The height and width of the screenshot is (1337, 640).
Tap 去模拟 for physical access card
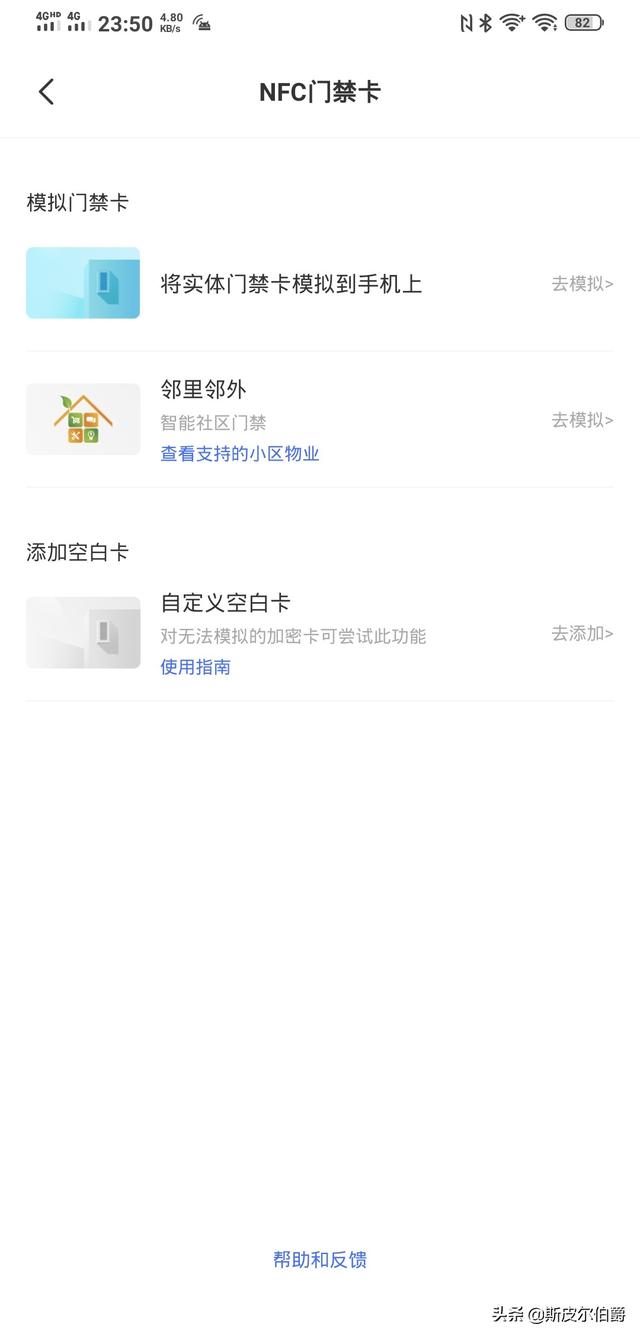point(582,283)
